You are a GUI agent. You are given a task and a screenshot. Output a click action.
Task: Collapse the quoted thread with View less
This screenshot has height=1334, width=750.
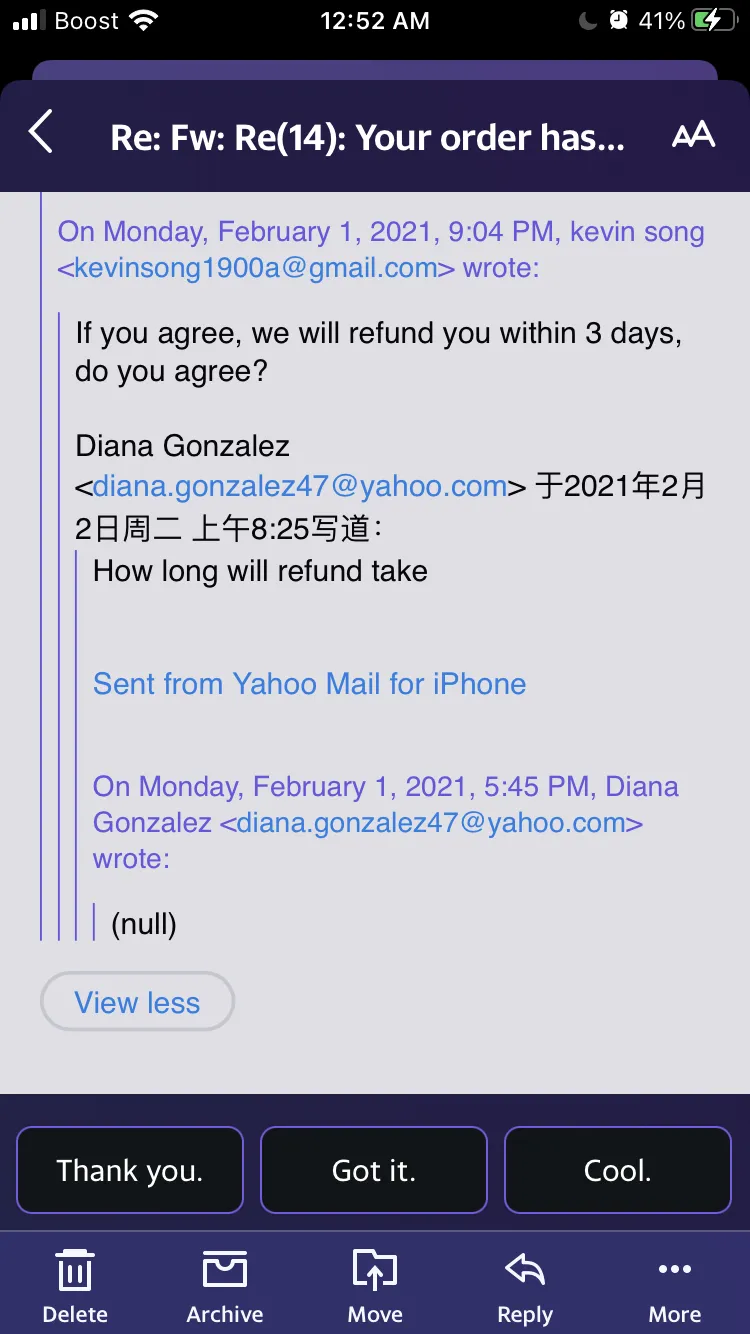[137, 1002]
